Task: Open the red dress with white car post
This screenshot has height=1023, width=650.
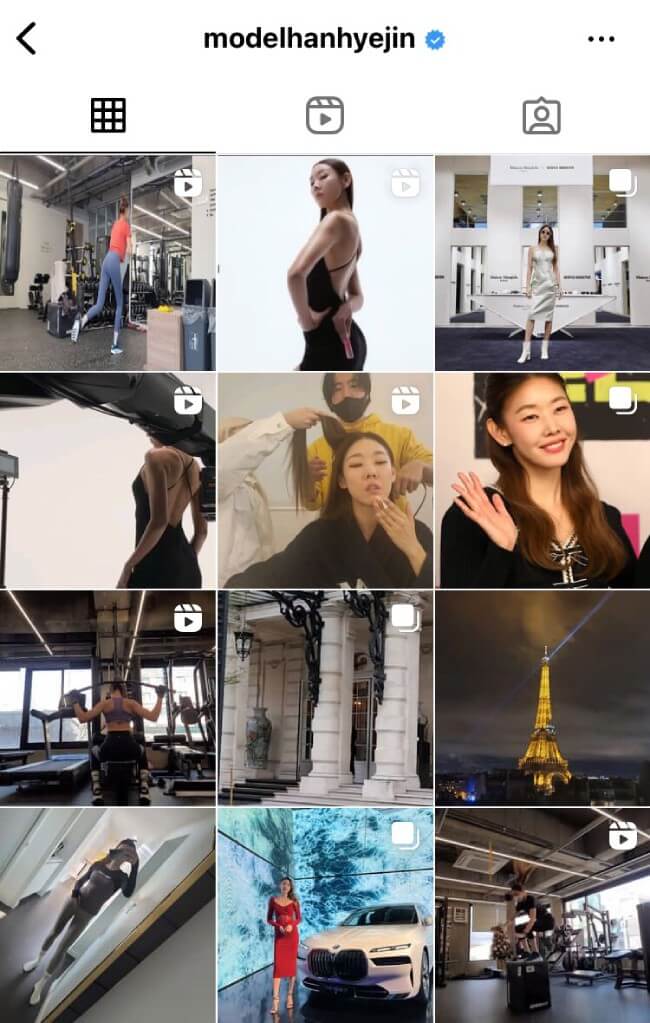Action: (x=325, y=915)
